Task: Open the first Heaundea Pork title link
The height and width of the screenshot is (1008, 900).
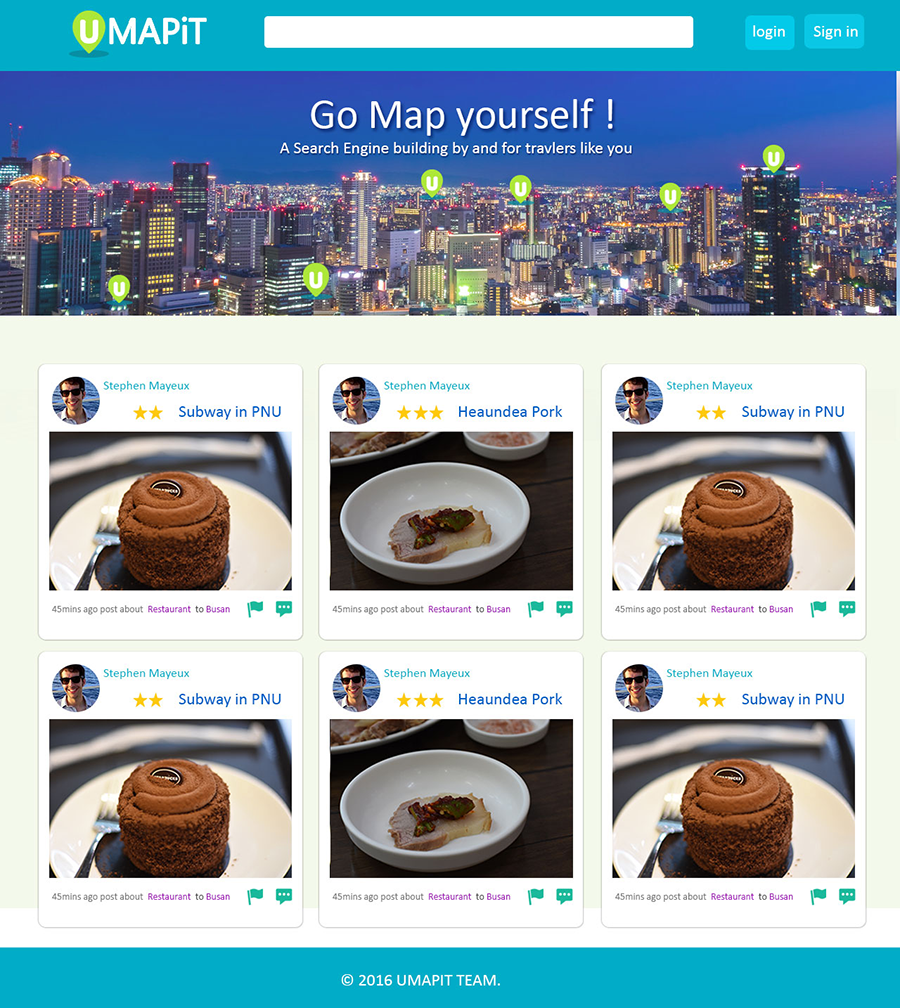Action: [x=510, y=412]
